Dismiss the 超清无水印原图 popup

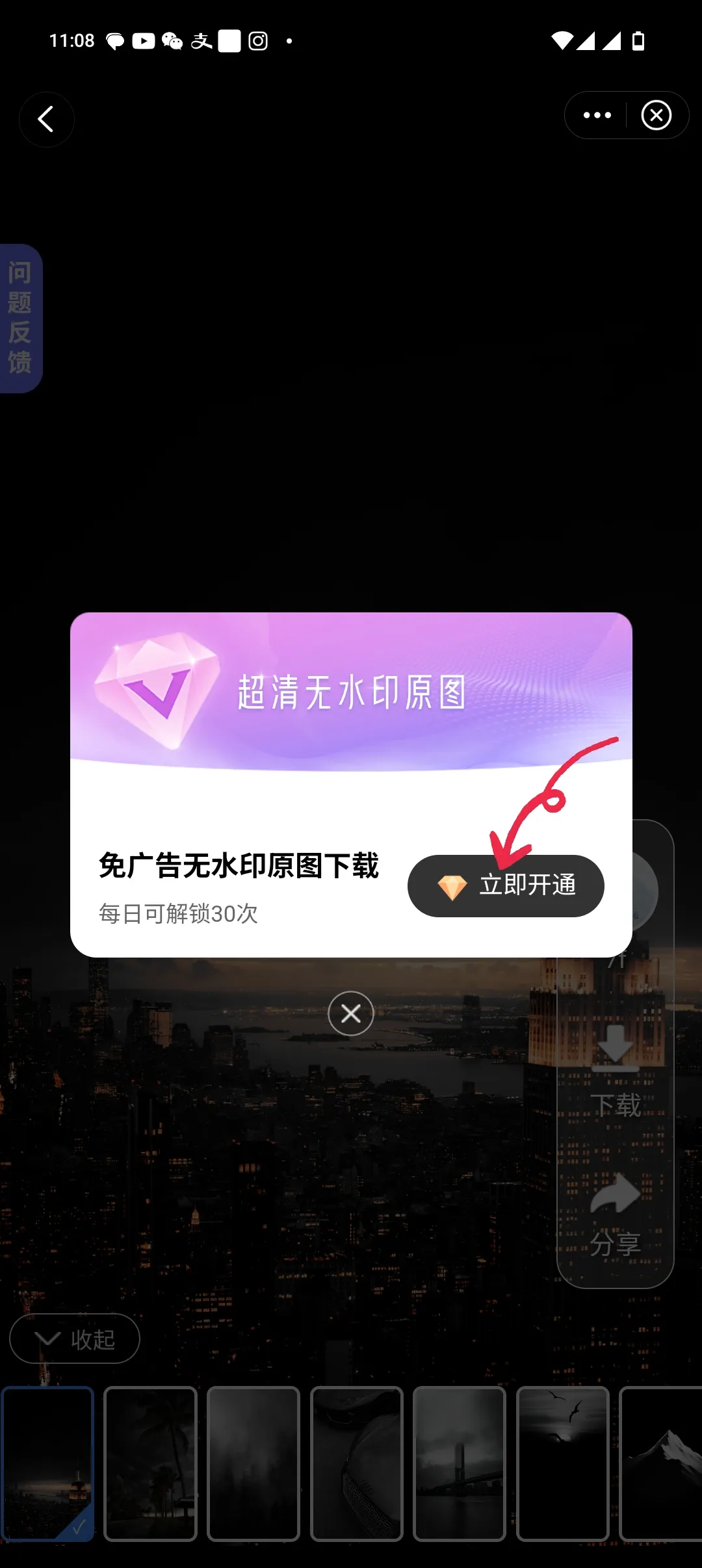point(350,1013)
